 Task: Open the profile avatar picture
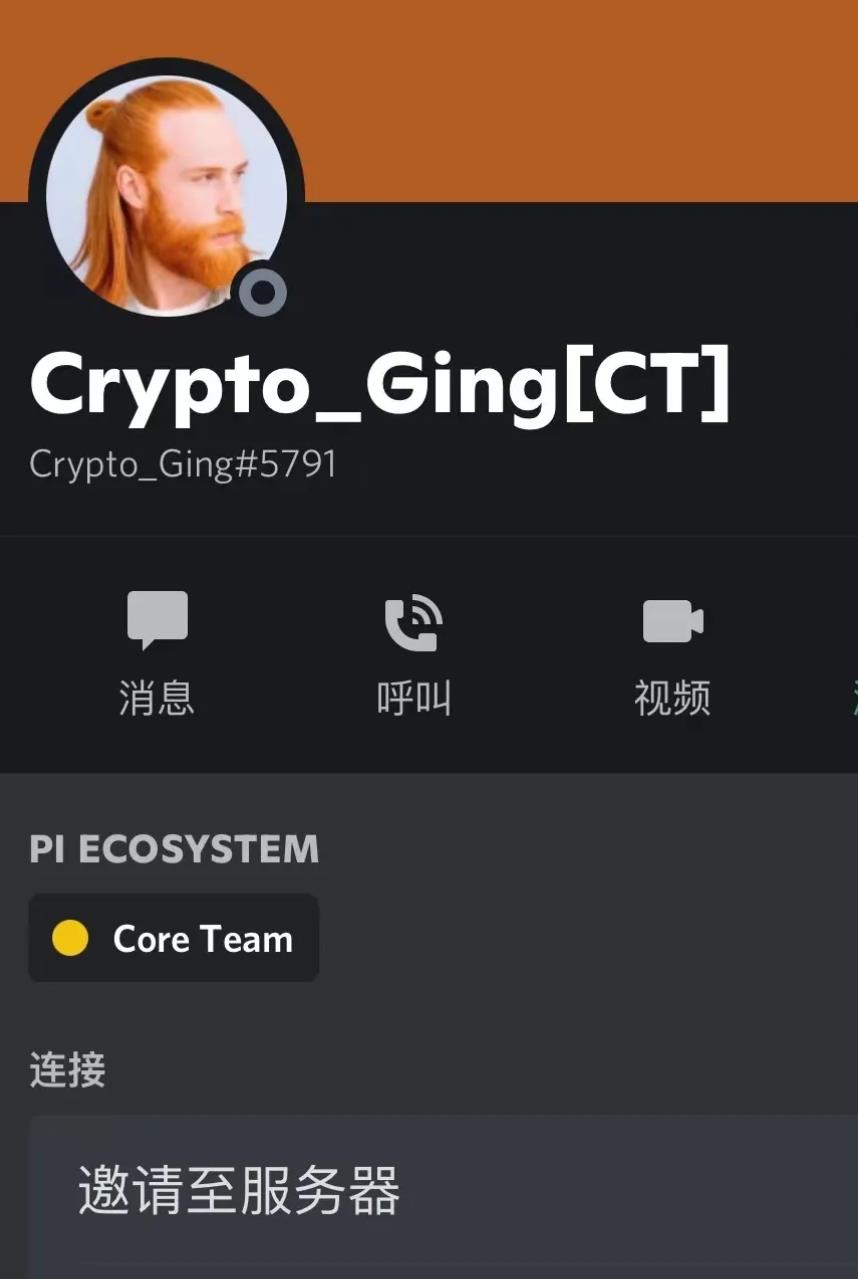click(x=166, y=195)
